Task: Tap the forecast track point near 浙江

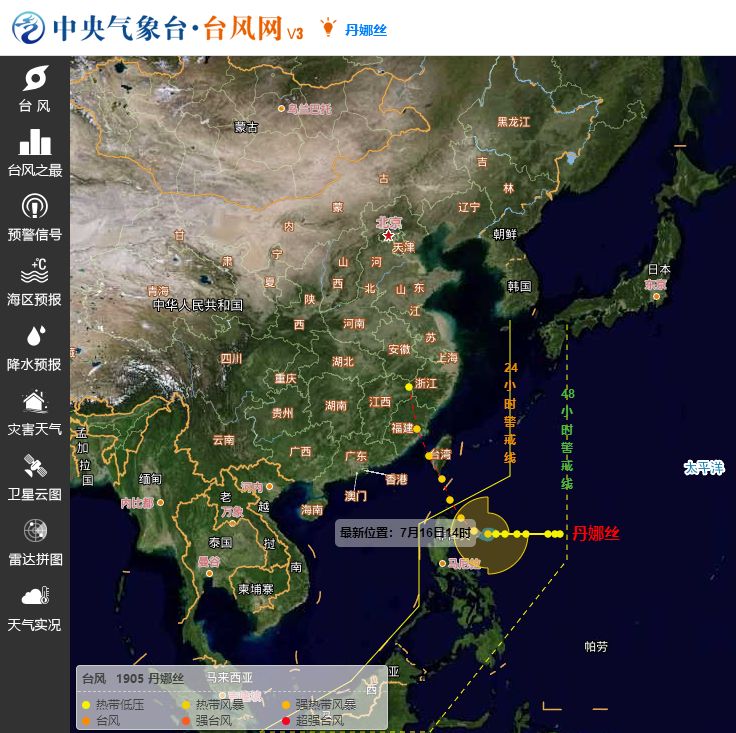Action: pos(409,387)
